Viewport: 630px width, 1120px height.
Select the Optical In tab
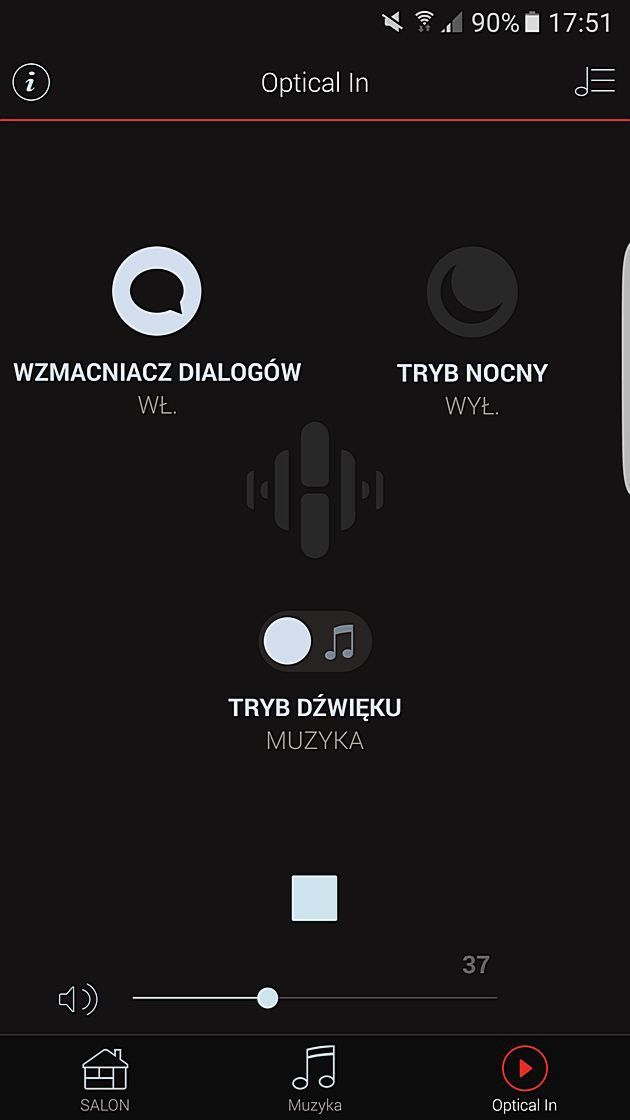coord(524,1079)
